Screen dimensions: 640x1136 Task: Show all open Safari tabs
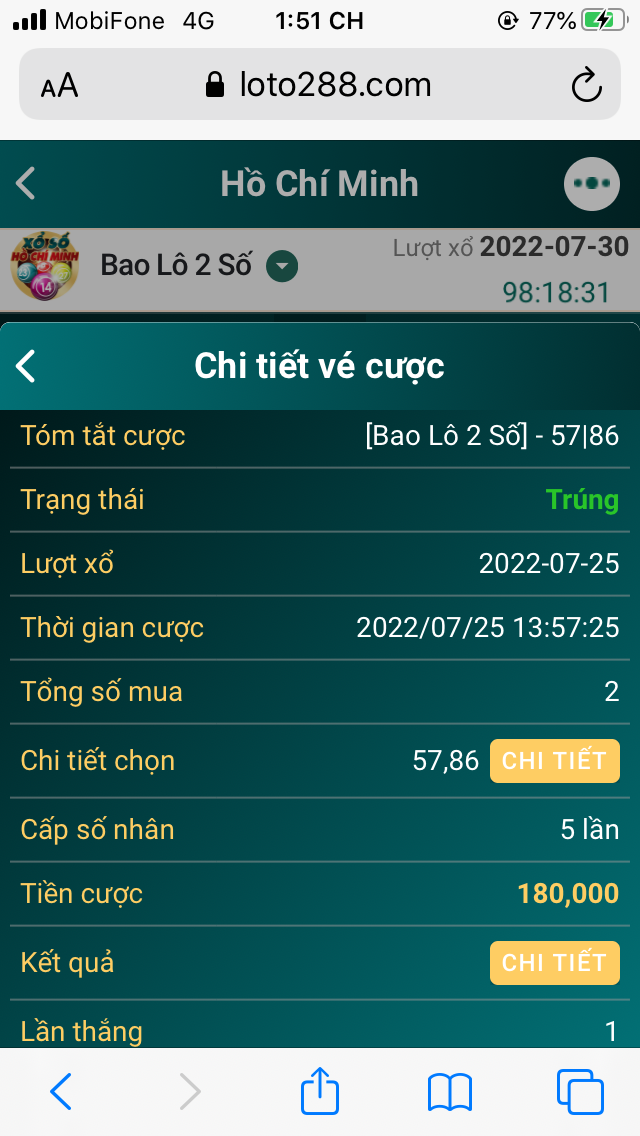click(580, 1091)
